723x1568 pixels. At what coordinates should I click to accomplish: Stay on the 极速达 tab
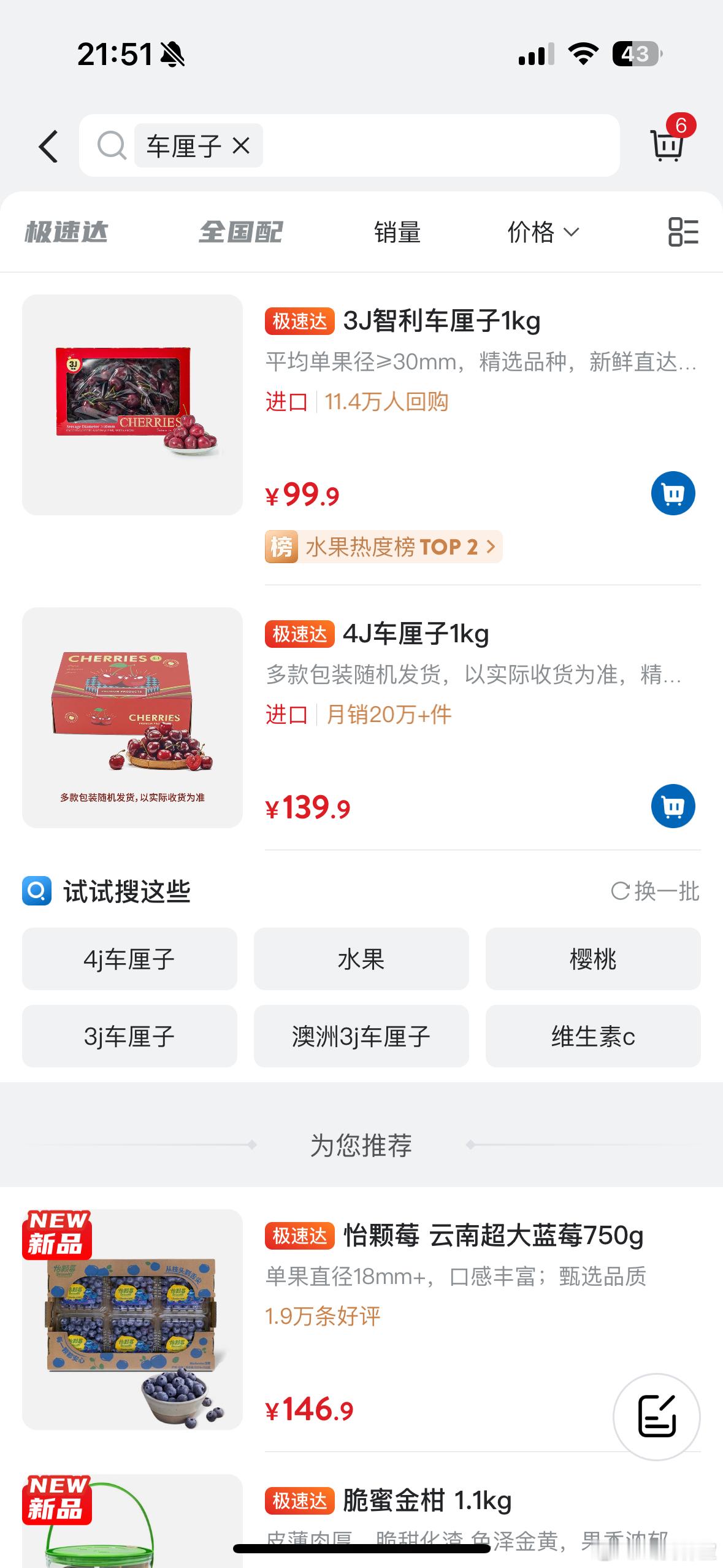67,233
